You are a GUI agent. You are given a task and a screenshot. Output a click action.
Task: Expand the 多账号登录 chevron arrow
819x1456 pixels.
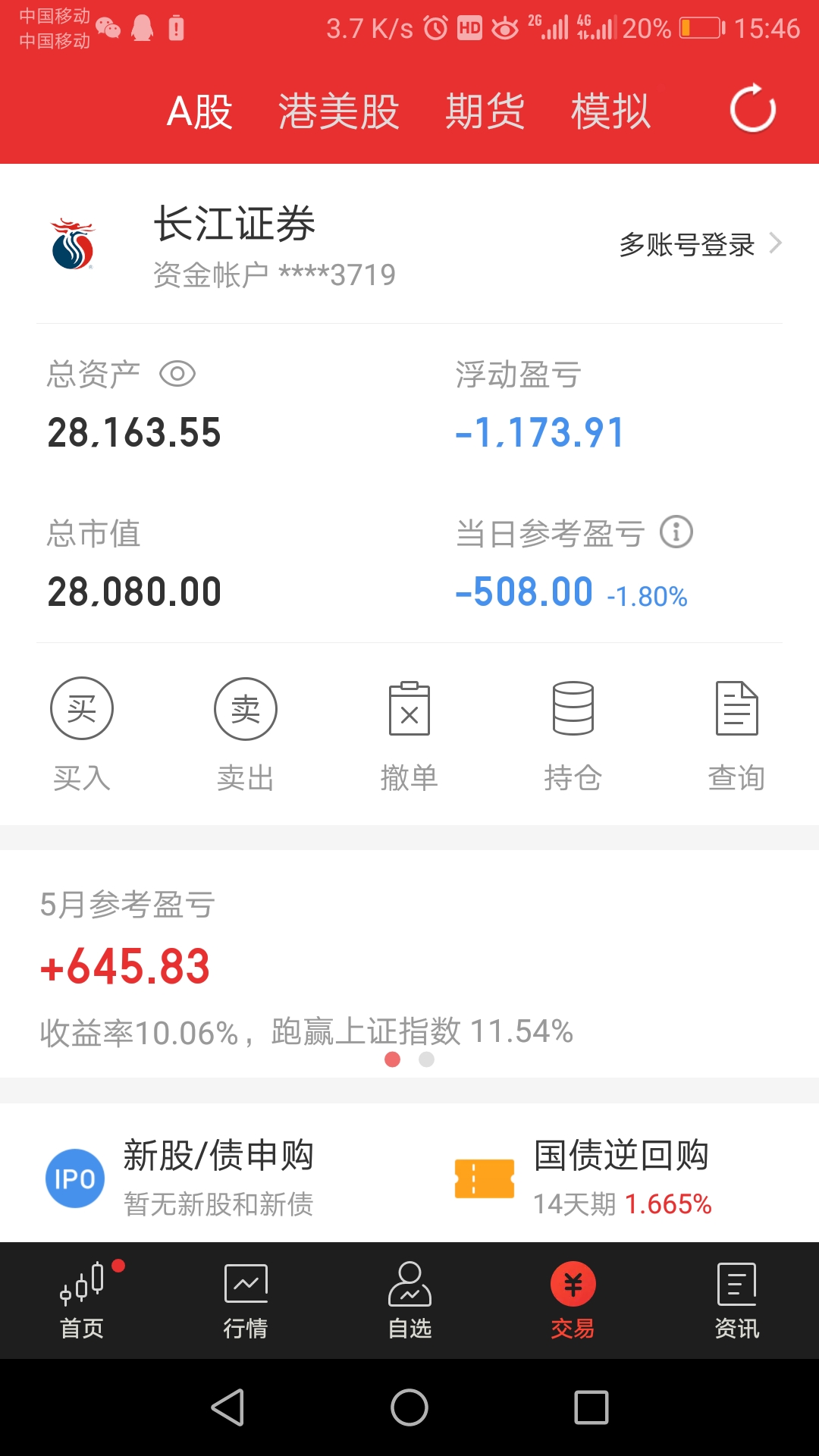(x=775, y=244)
